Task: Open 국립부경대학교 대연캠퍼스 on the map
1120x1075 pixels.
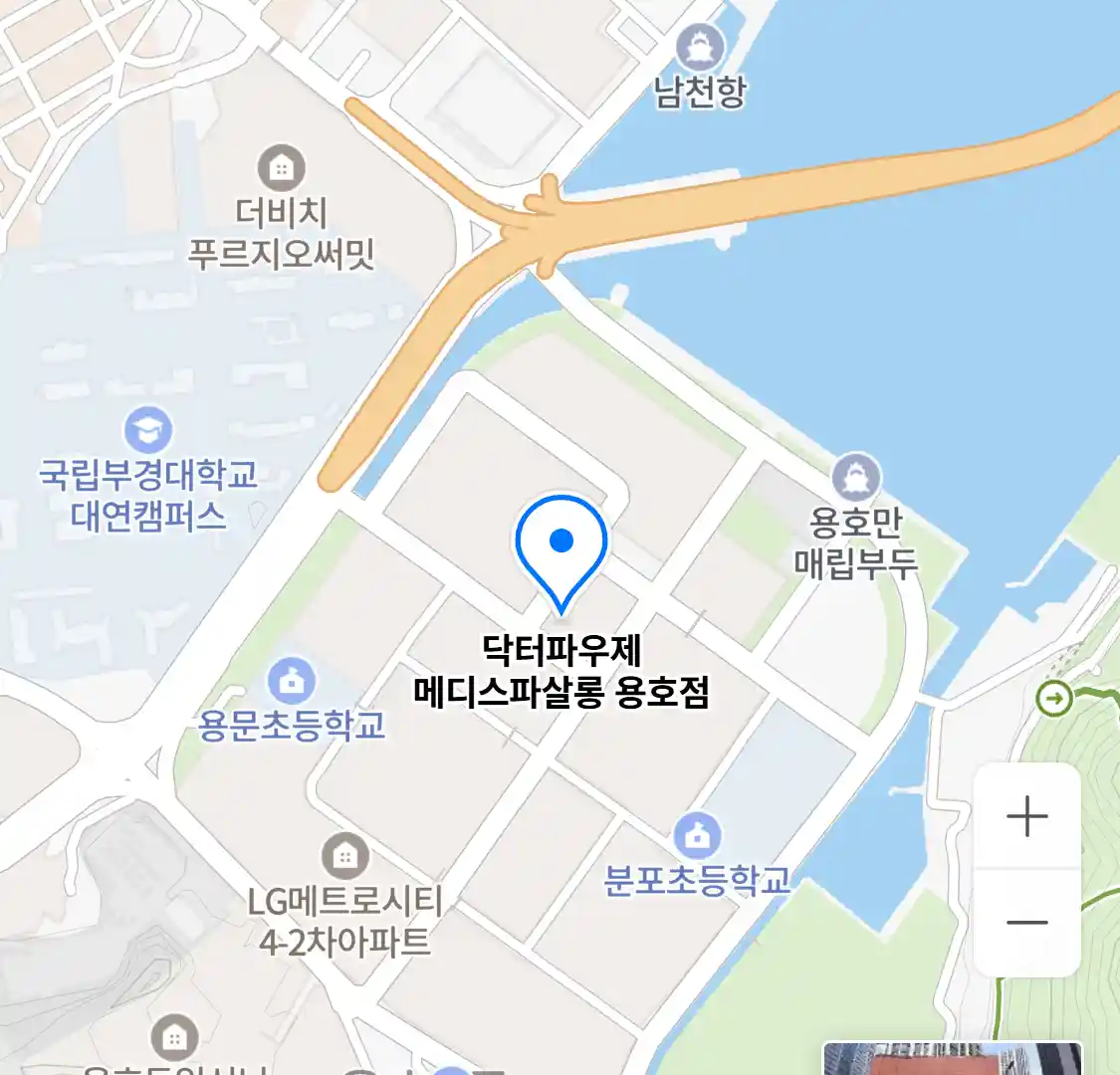Action: pos(148,431)
